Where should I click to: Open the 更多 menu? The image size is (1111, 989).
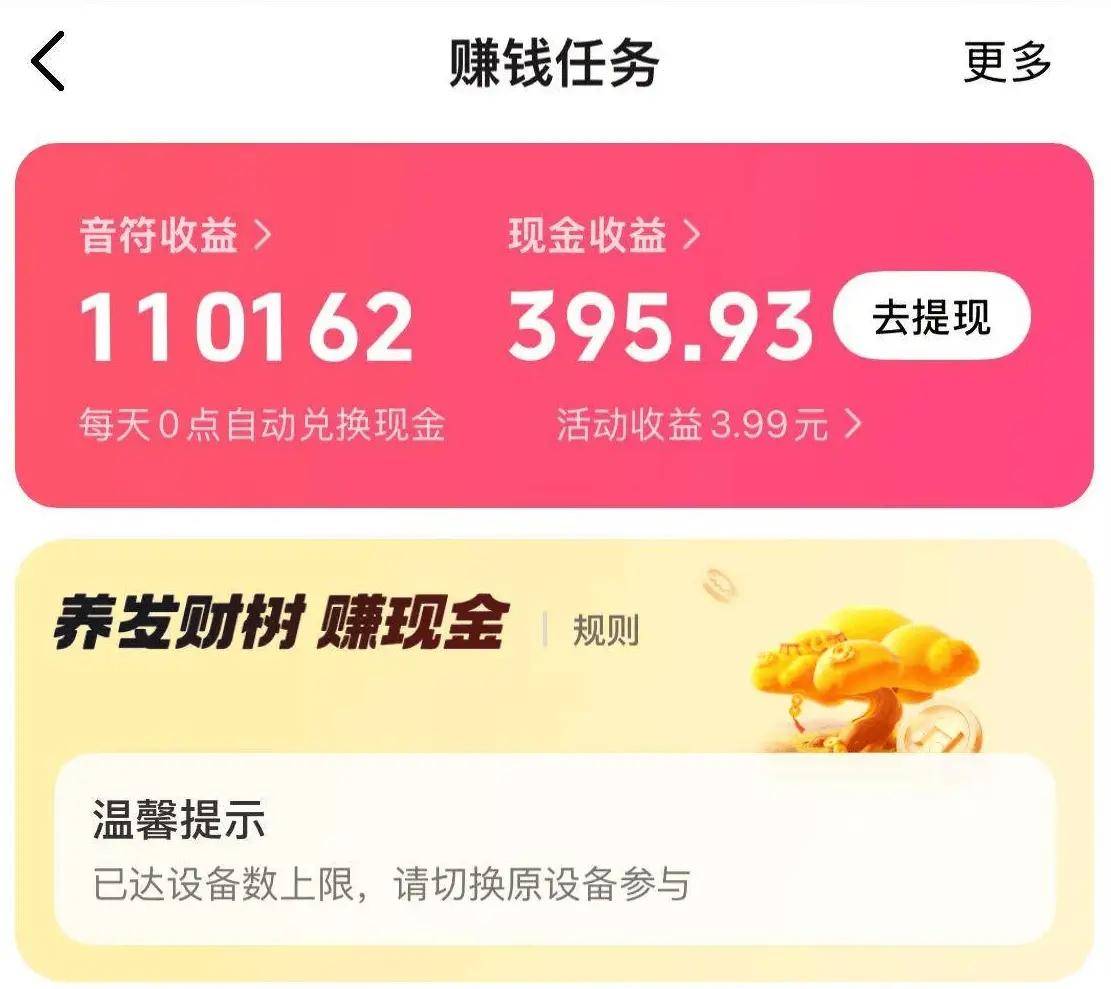[1007, 63]
